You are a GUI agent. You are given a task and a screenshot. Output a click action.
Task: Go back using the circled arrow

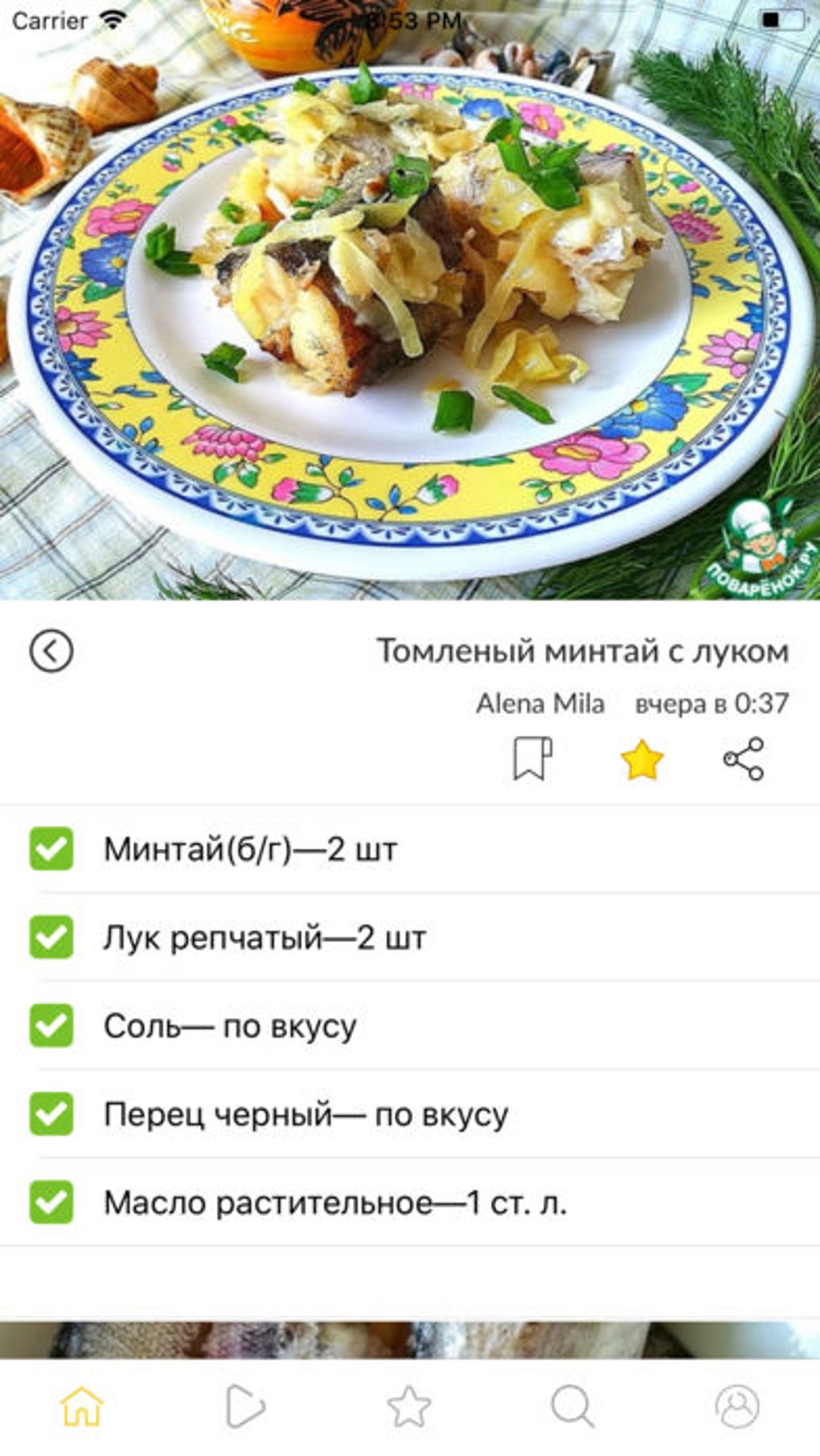click(x=51, y=650)
